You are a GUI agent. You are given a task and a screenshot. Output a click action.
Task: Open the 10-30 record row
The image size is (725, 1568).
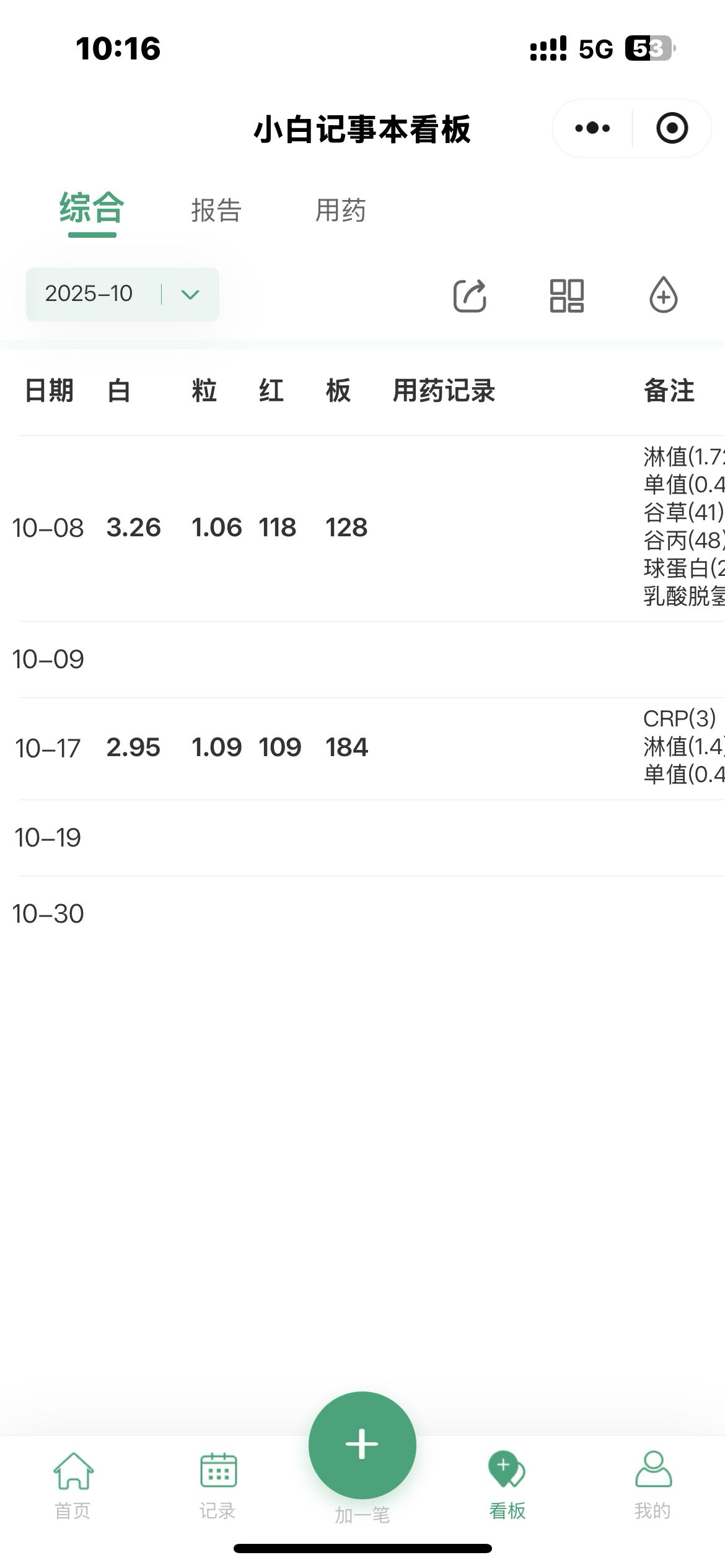pyautogui.click(x=48, y=914)
